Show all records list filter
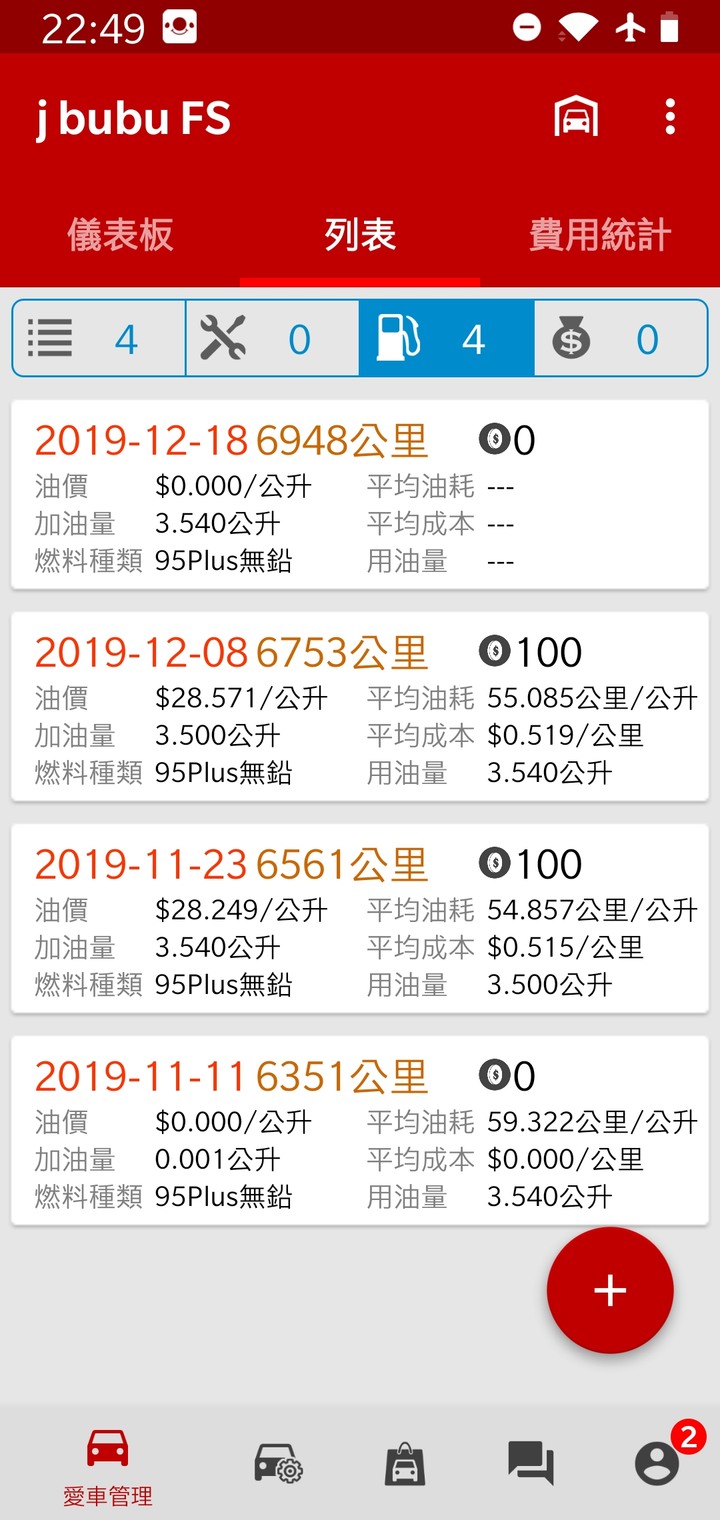The width and height of the screenshot is (720, 1520). pos(99,339)
